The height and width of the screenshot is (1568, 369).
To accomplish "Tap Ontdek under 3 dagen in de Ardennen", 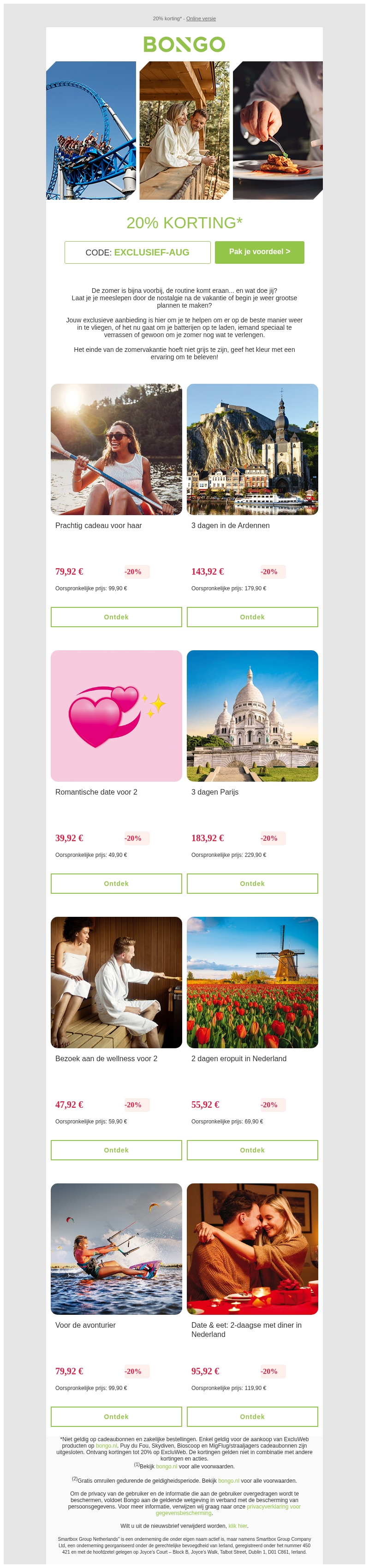I will [x=252, y=617].
